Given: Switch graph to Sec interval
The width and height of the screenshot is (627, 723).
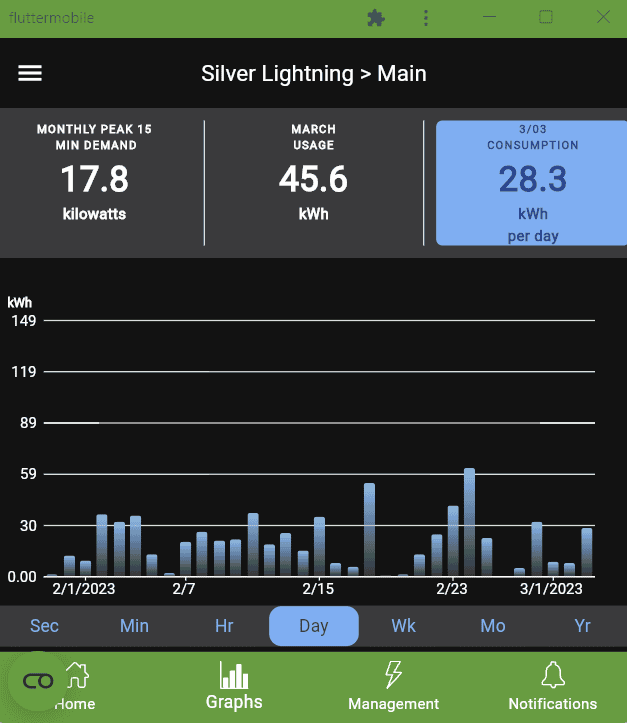Looking at the screenshot, I should point(45,626).
